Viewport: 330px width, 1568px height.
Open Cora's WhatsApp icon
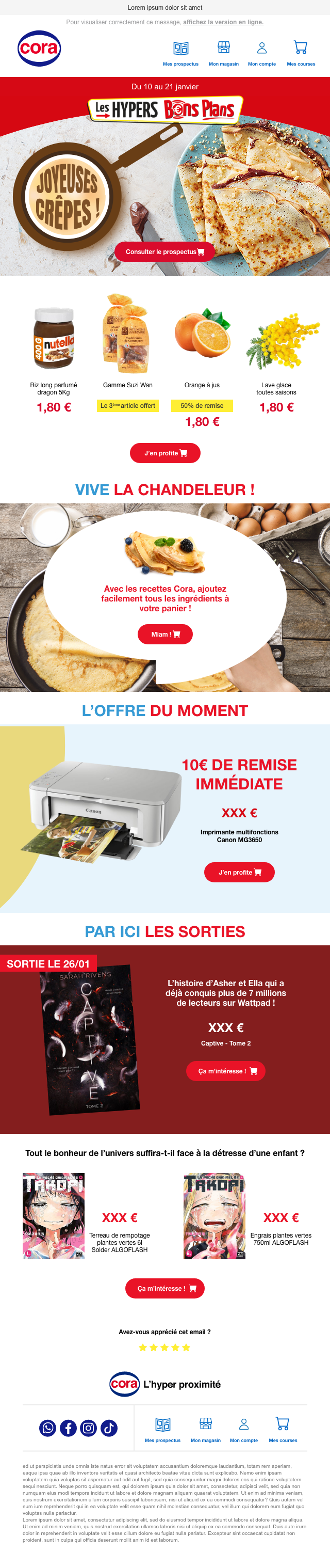[x=48, y=1428]
